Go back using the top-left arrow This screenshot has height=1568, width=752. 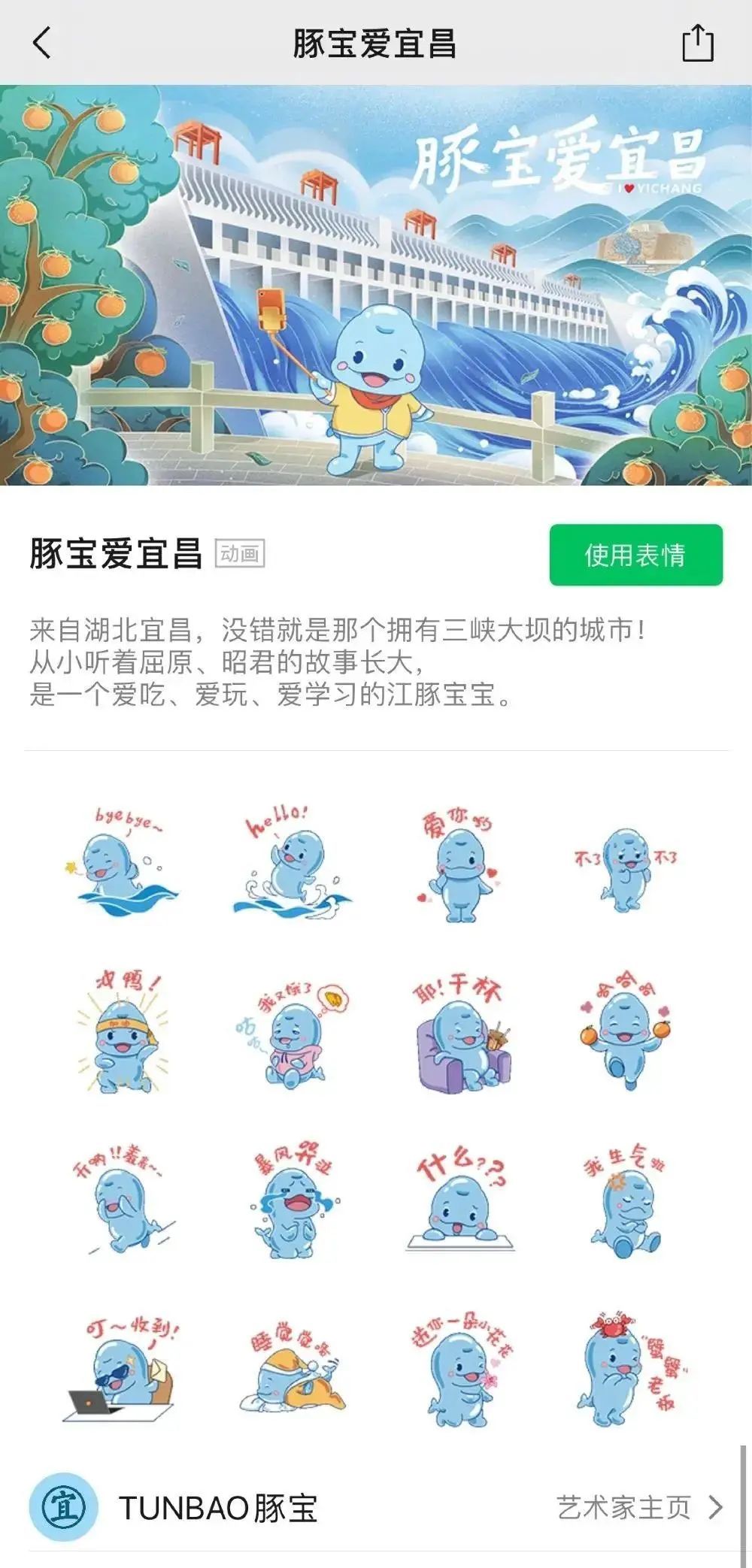(43, 43)
